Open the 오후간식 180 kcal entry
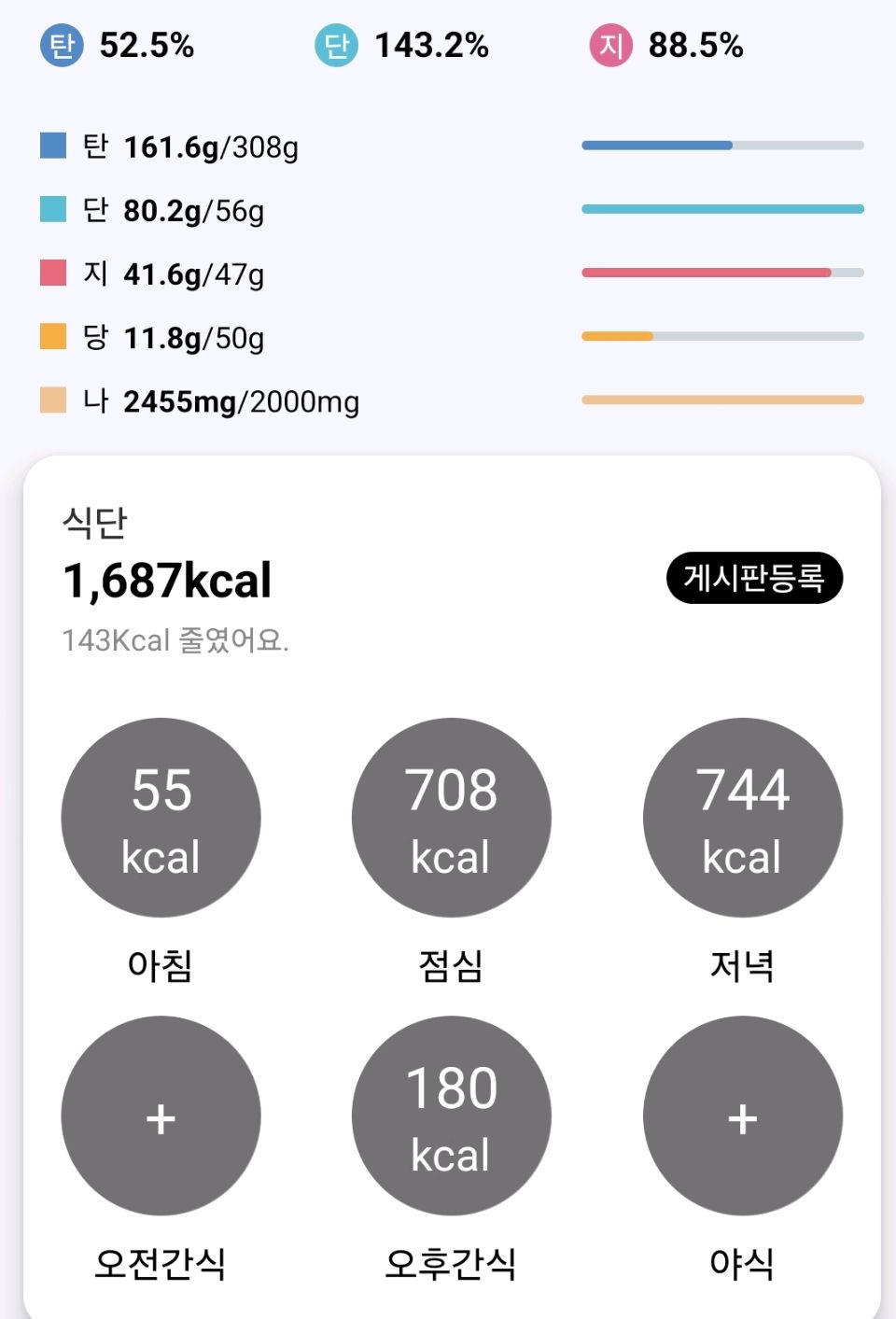The image size is (896, 1319). pos(451,1116)
